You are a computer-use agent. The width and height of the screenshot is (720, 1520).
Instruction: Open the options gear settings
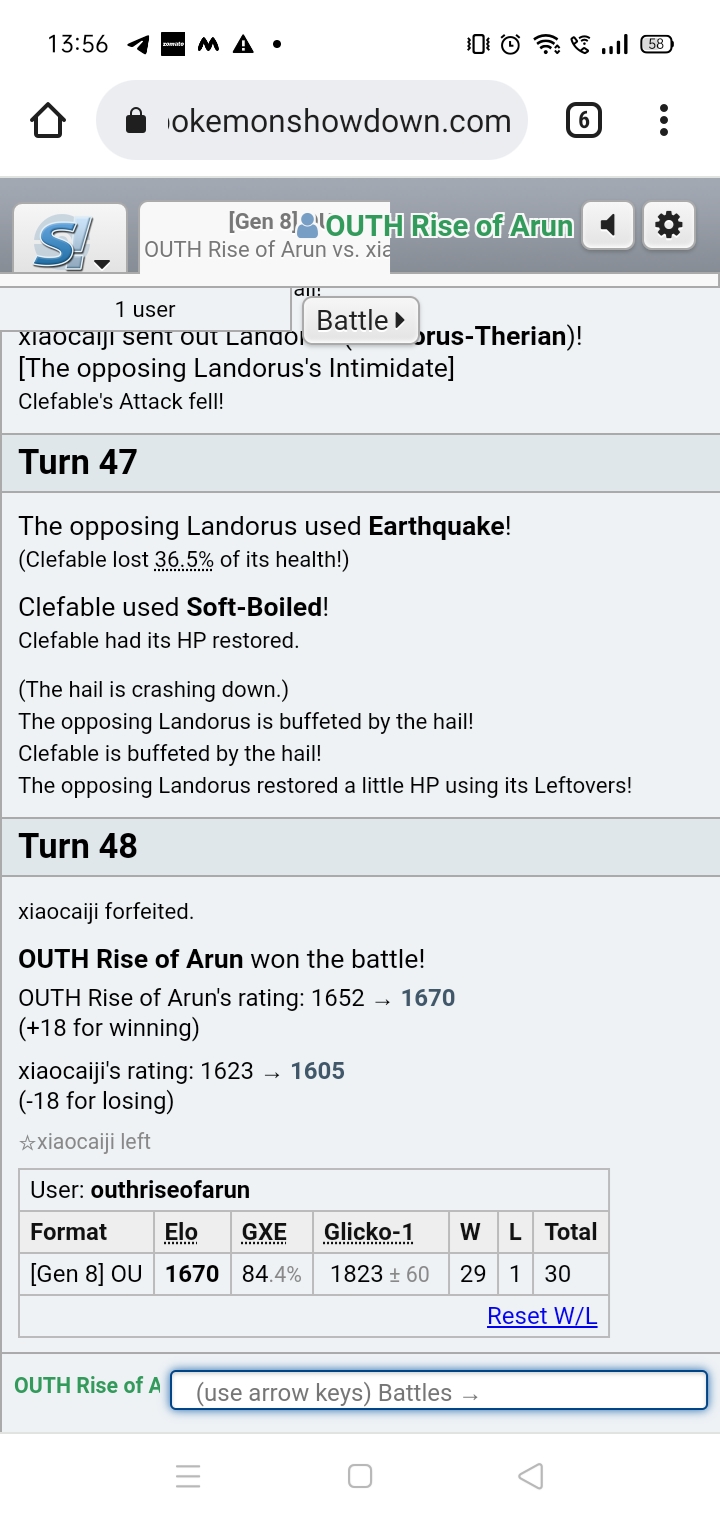(669, 225)
